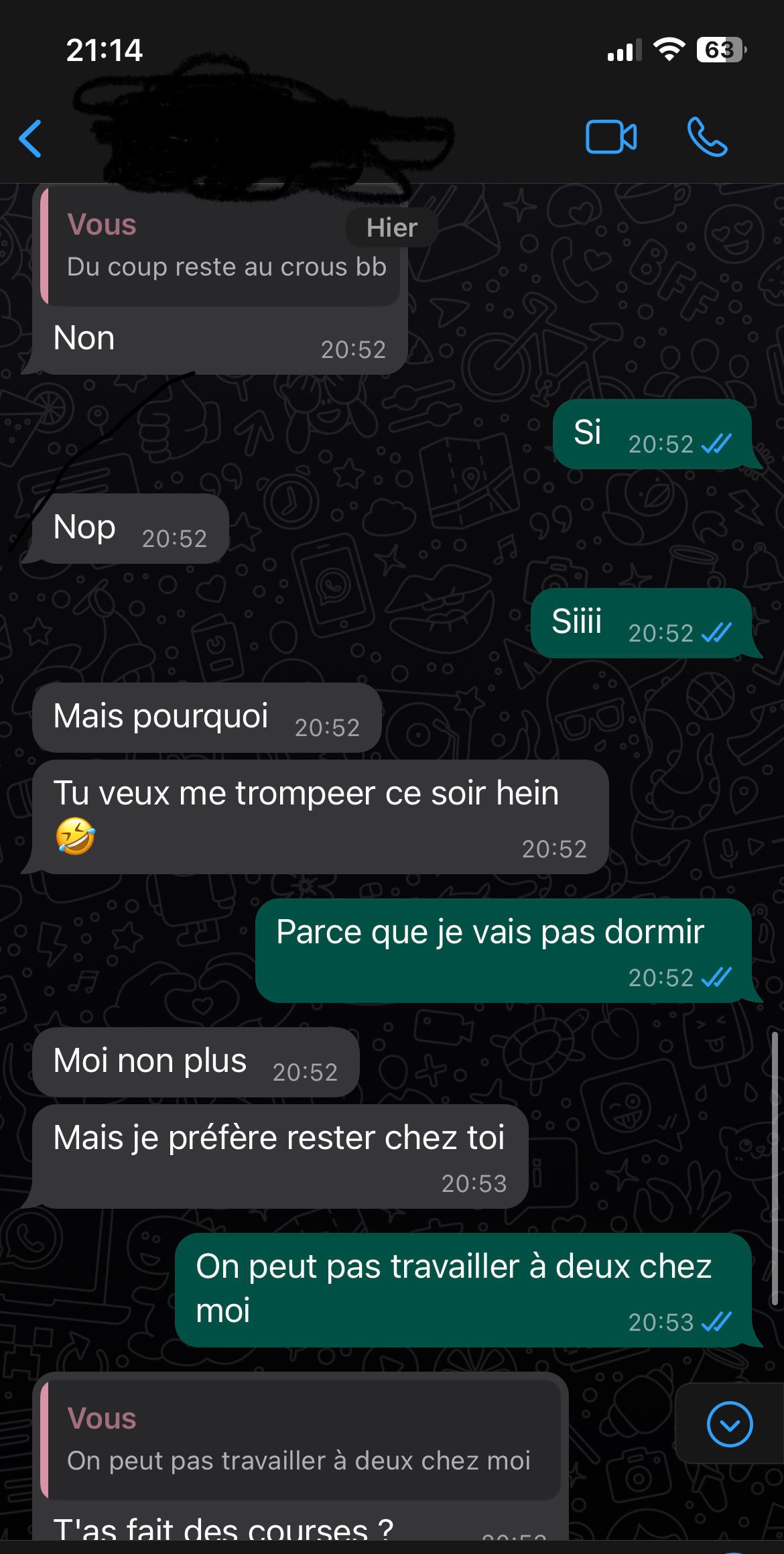Start a voice call
The width and height of the screenshot is (784, 1554).
[x=707, y=137]
